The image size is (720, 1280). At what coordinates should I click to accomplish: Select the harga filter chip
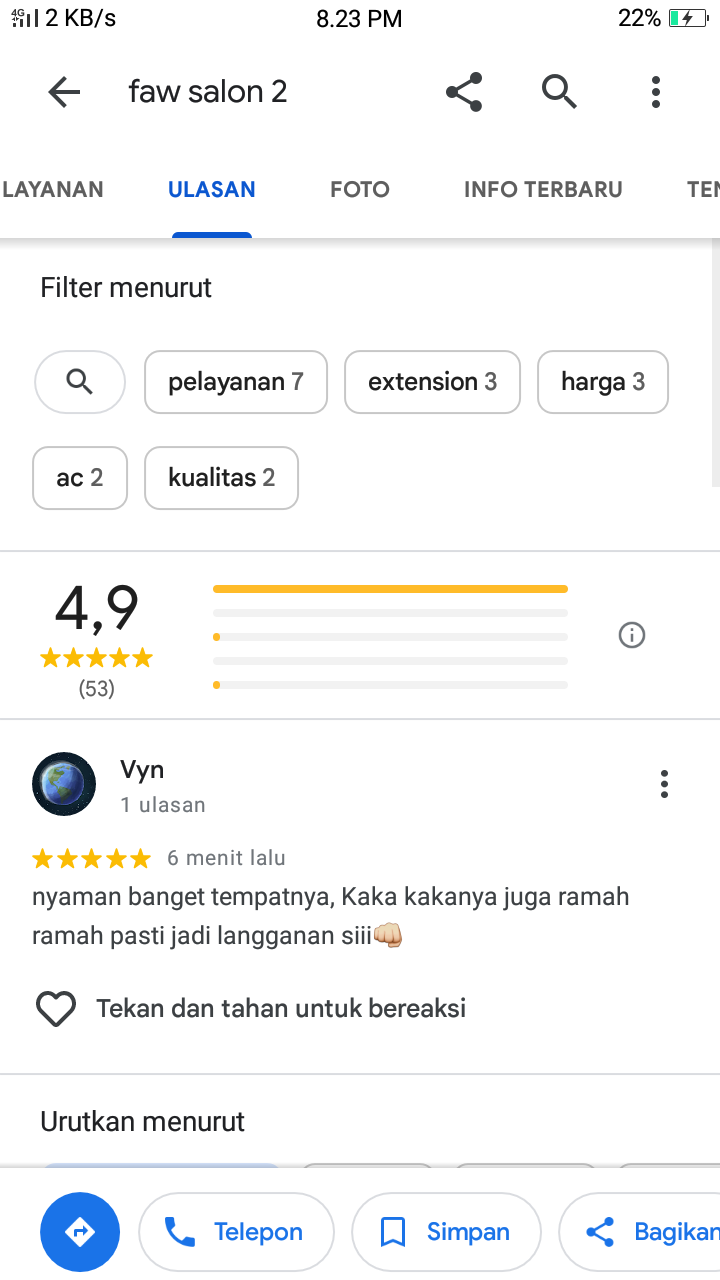point(603,382)
